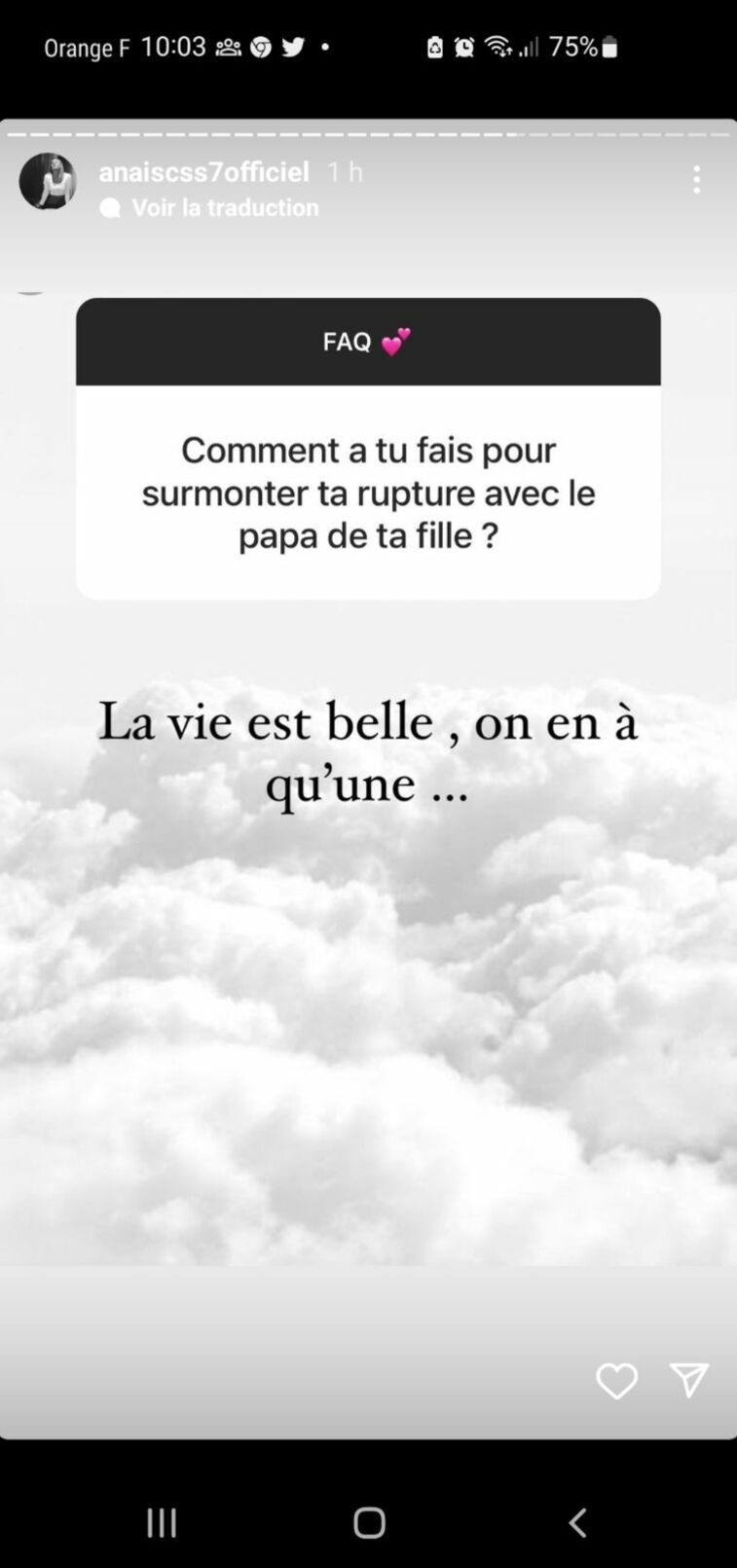Open the story options menu
The image size is (737, 1568).
pos(696,179)
